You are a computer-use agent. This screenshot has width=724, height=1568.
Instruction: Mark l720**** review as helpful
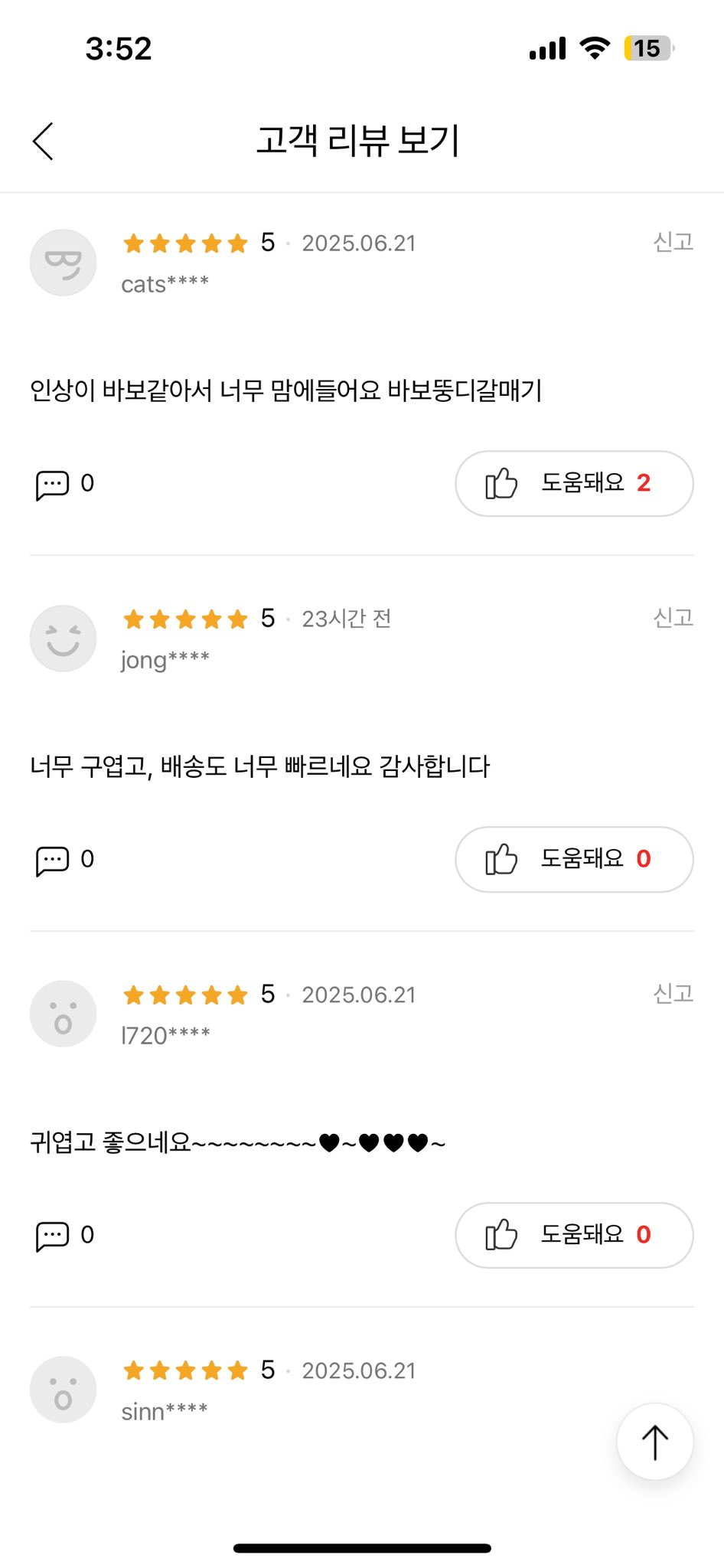pyautogui.click(x=574, y=1235)
